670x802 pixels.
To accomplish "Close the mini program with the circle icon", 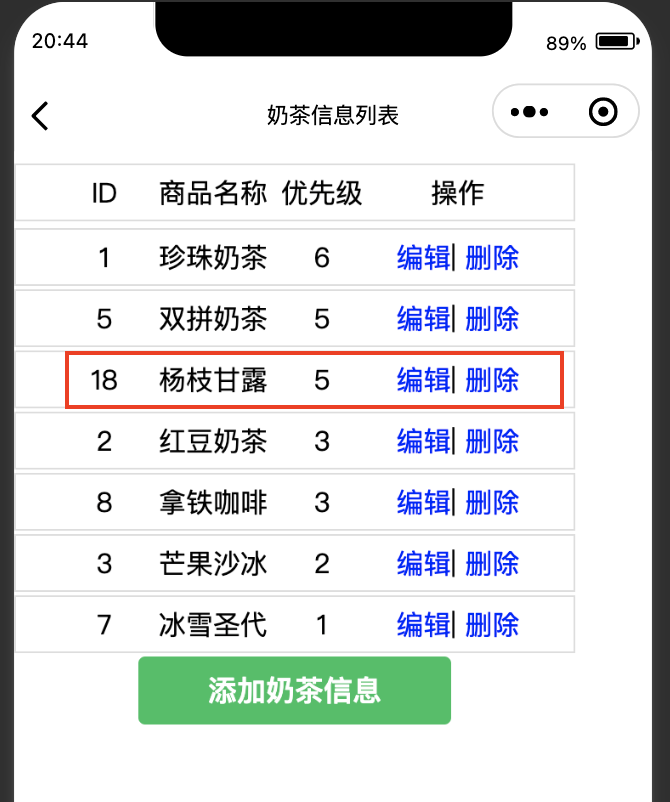I will (x=603, y=112).
